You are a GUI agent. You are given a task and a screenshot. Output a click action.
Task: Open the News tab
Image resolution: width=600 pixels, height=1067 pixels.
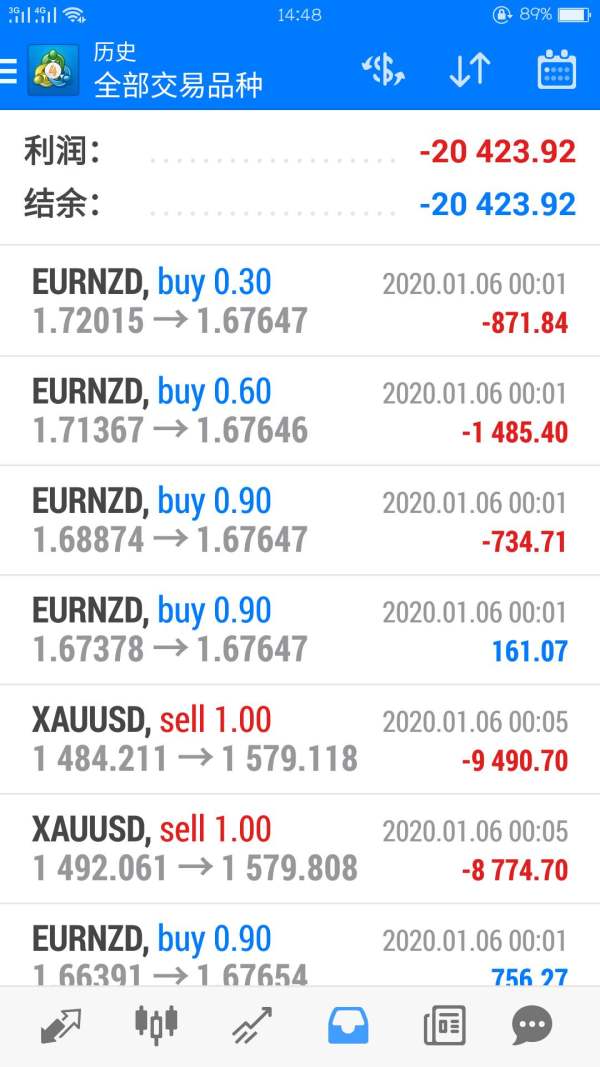click(444, 1026)
